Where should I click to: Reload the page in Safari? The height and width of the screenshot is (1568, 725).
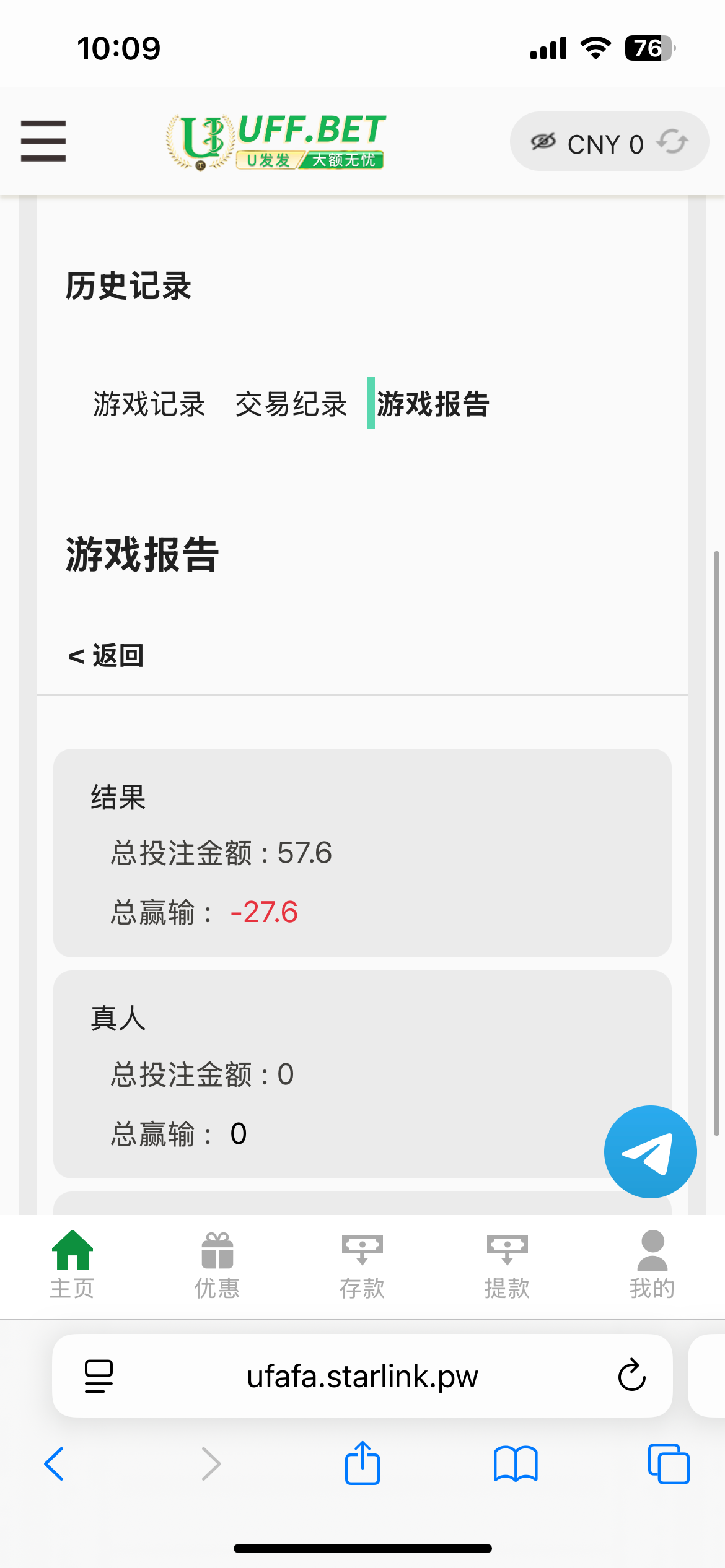click(x=631, y=1376)
